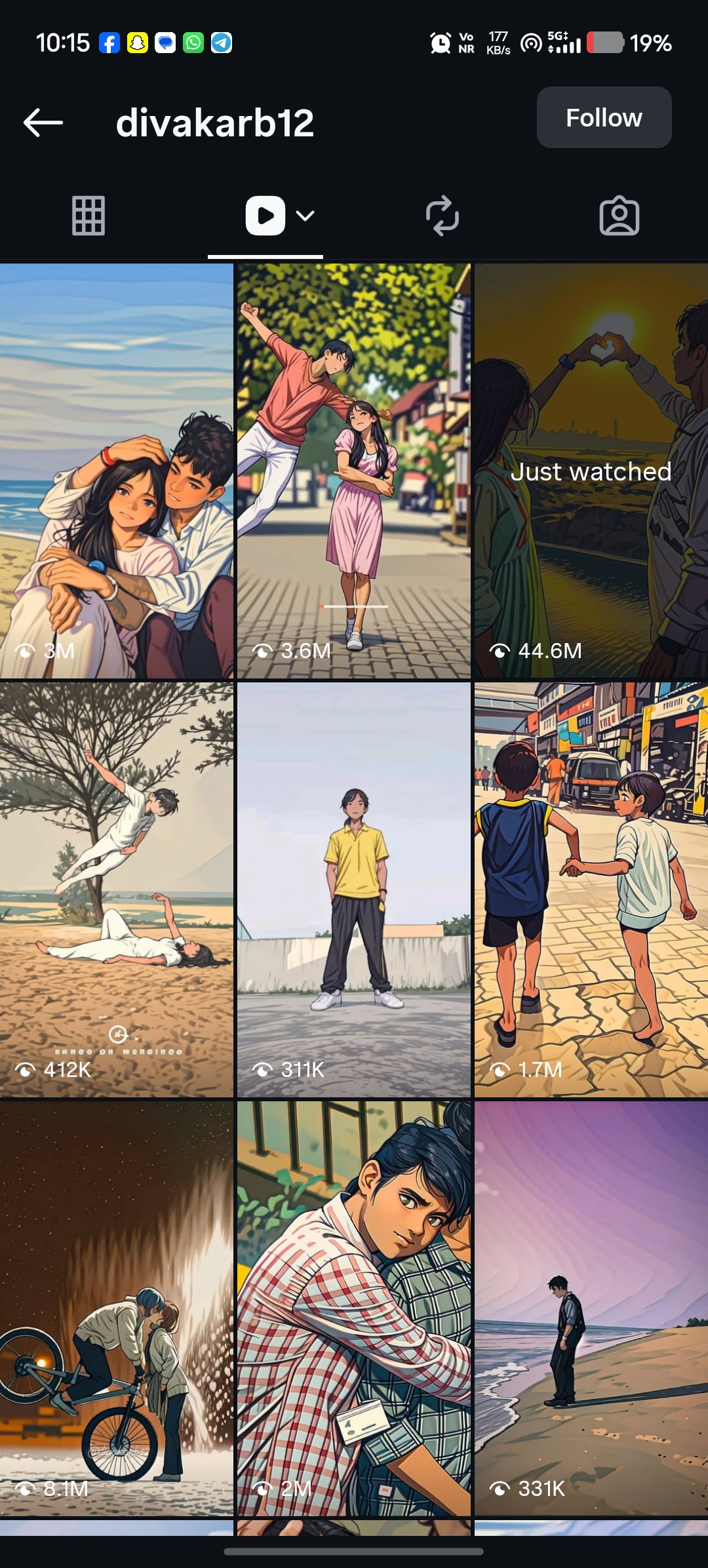Screen dimensions: 708x1568
Task: Open the reel with 3M views
Action: point(117,471)
